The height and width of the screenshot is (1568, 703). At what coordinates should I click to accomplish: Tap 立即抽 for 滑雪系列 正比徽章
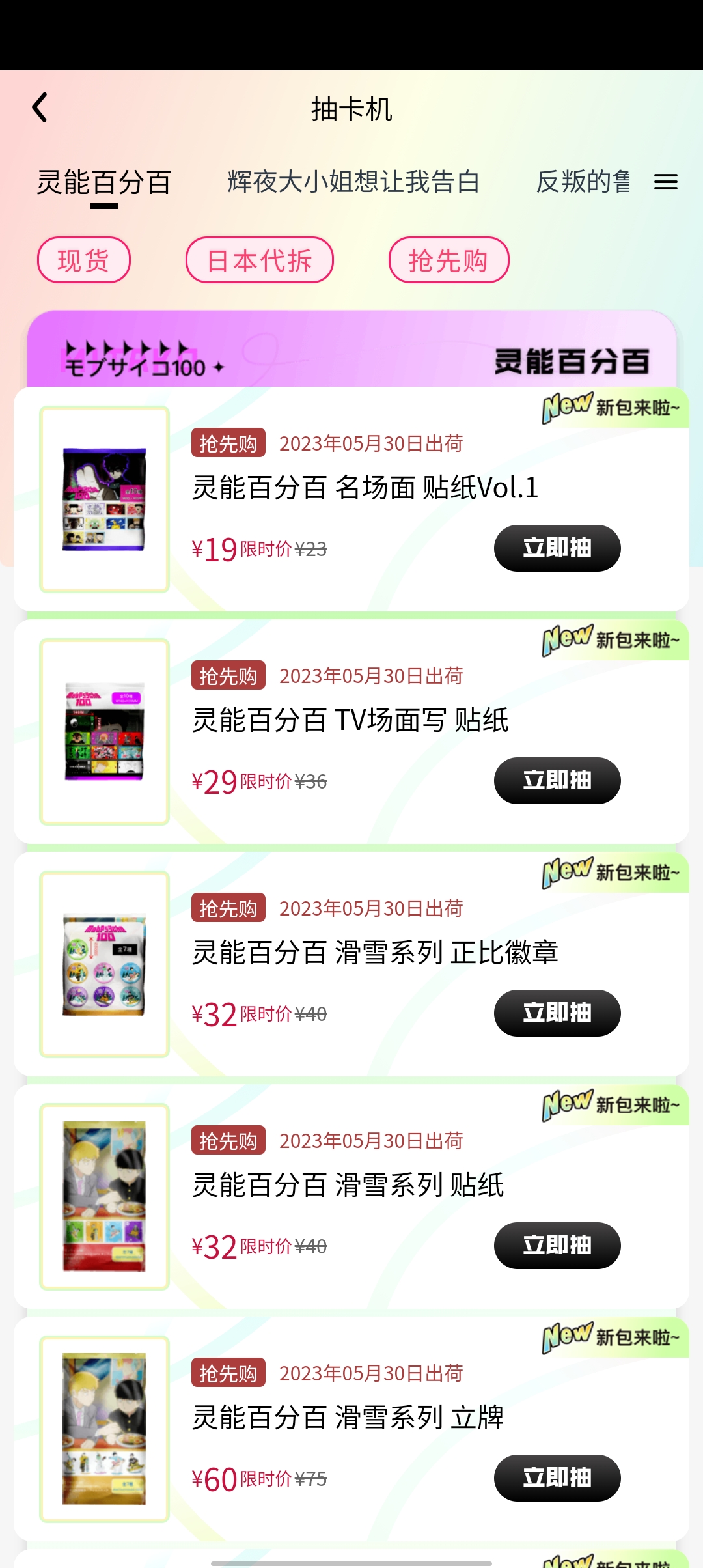557,1013
